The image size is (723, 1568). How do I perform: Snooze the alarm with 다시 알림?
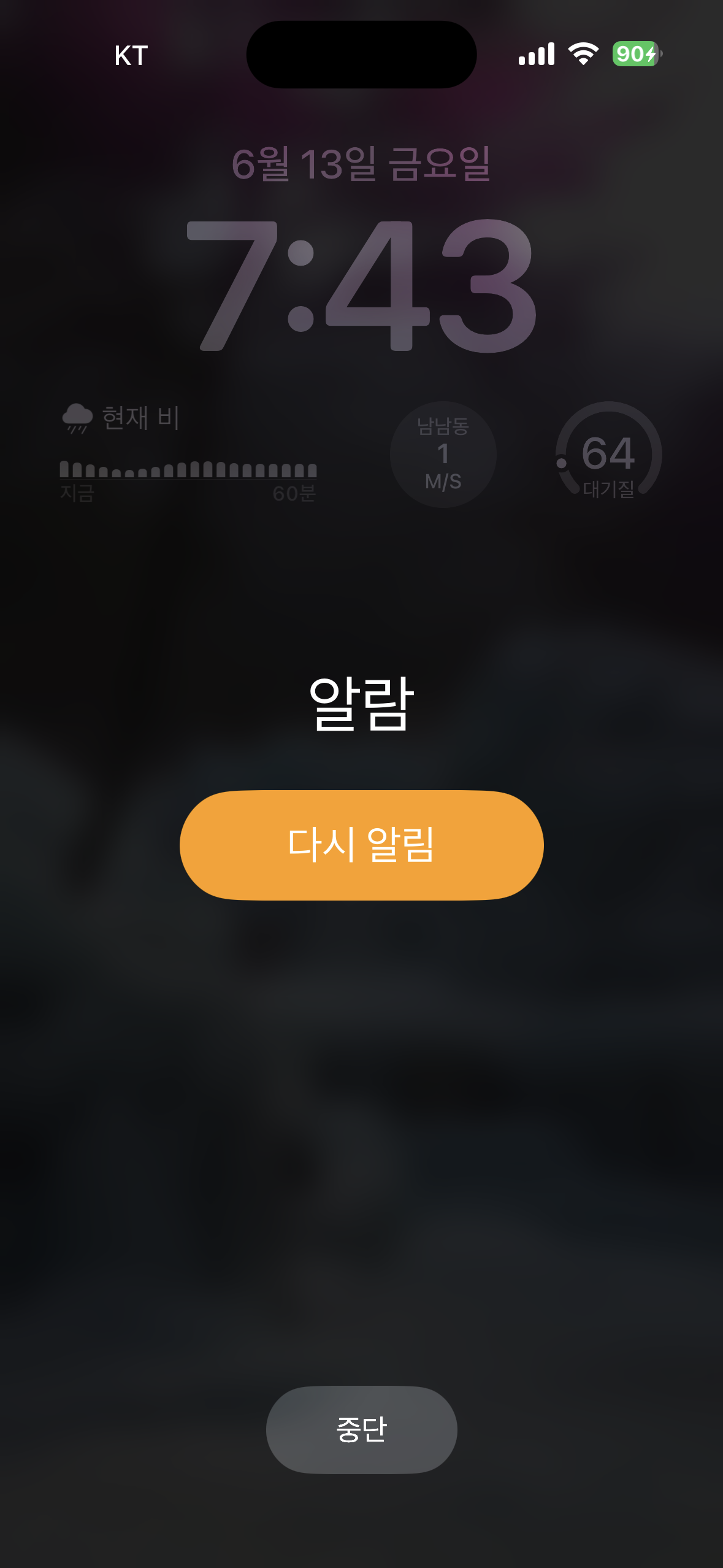click(361, 845)
